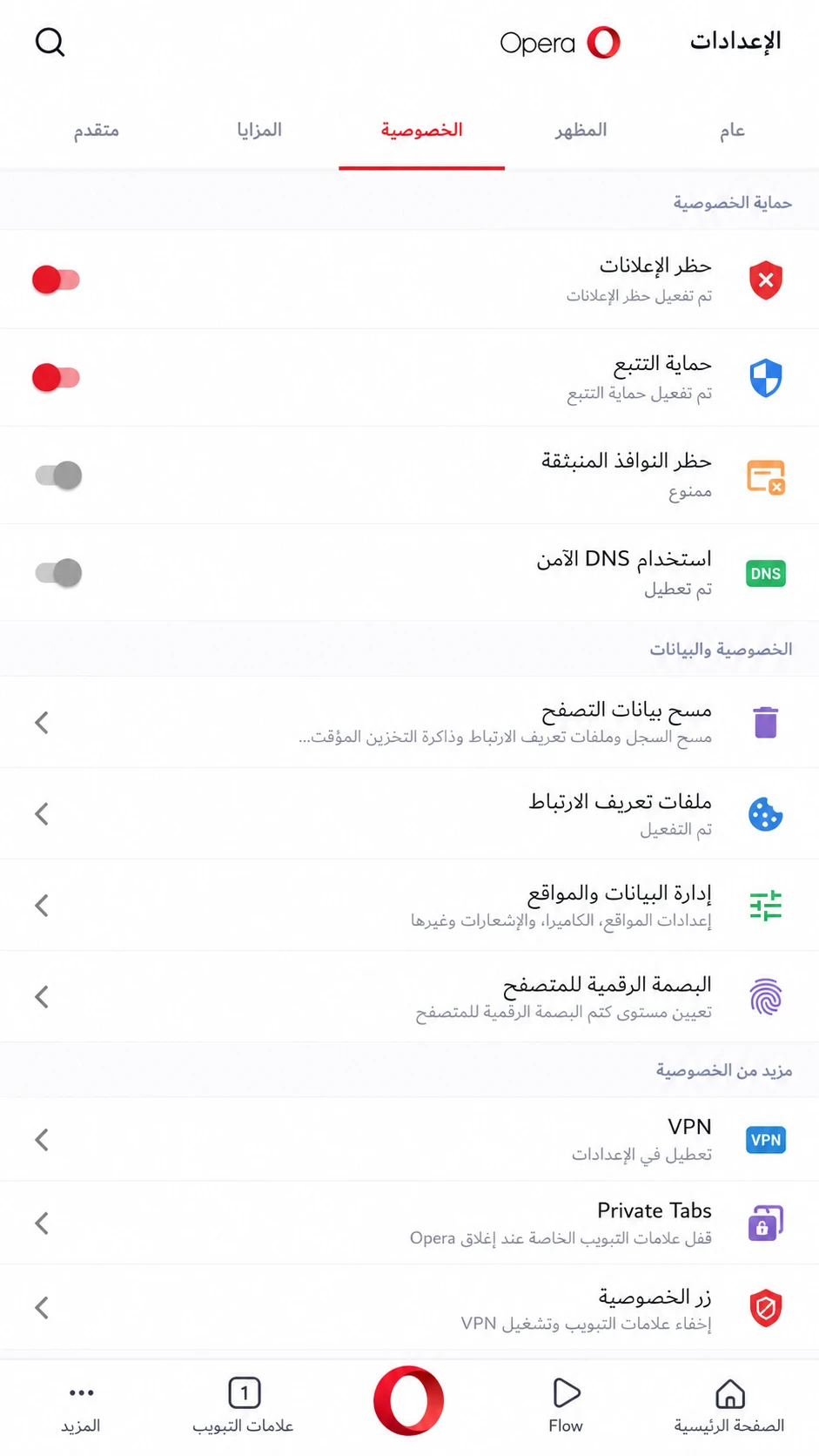Toggle حظر النوافذ المنبثقة switch
Screen dimensions: 819x1456
(x=58, y=475)
